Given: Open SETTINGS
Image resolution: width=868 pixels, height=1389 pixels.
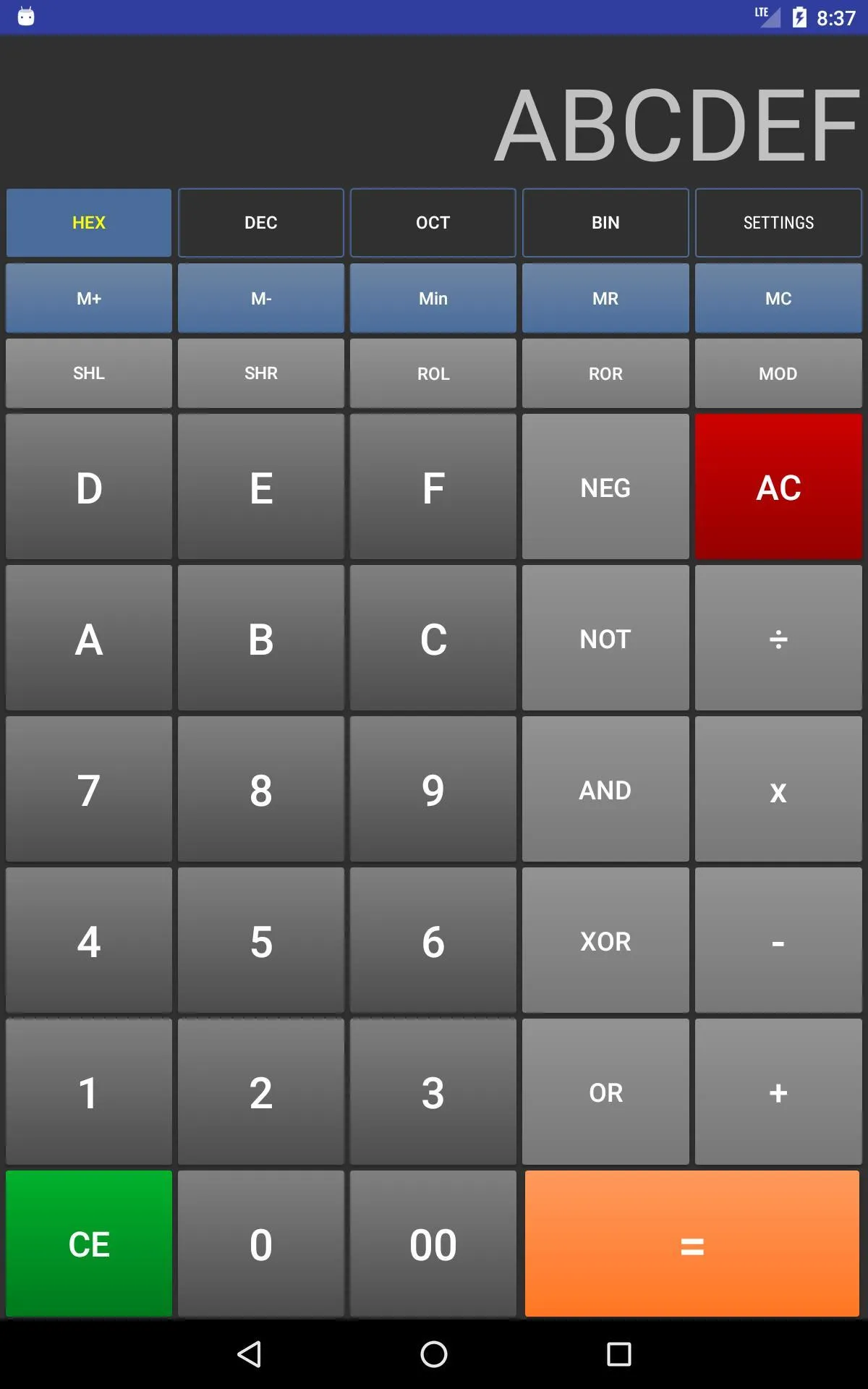Looking at the screenshot, I should point(778,223).
